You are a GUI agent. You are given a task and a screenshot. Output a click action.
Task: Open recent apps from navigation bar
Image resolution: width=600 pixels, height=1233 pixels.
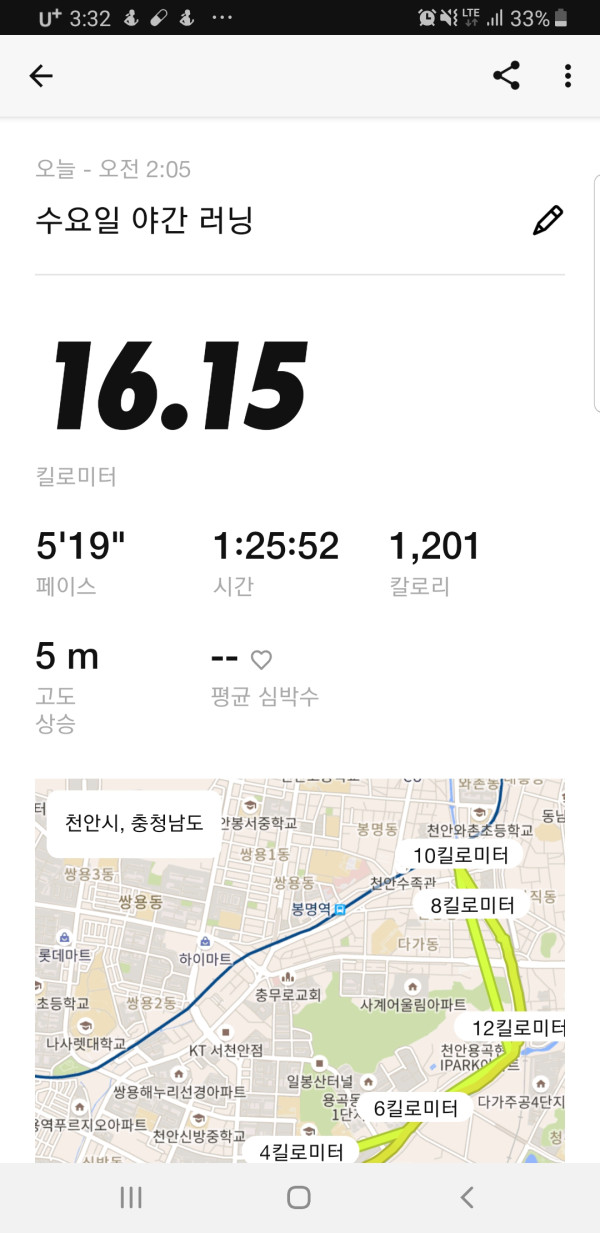(131, 1197)
